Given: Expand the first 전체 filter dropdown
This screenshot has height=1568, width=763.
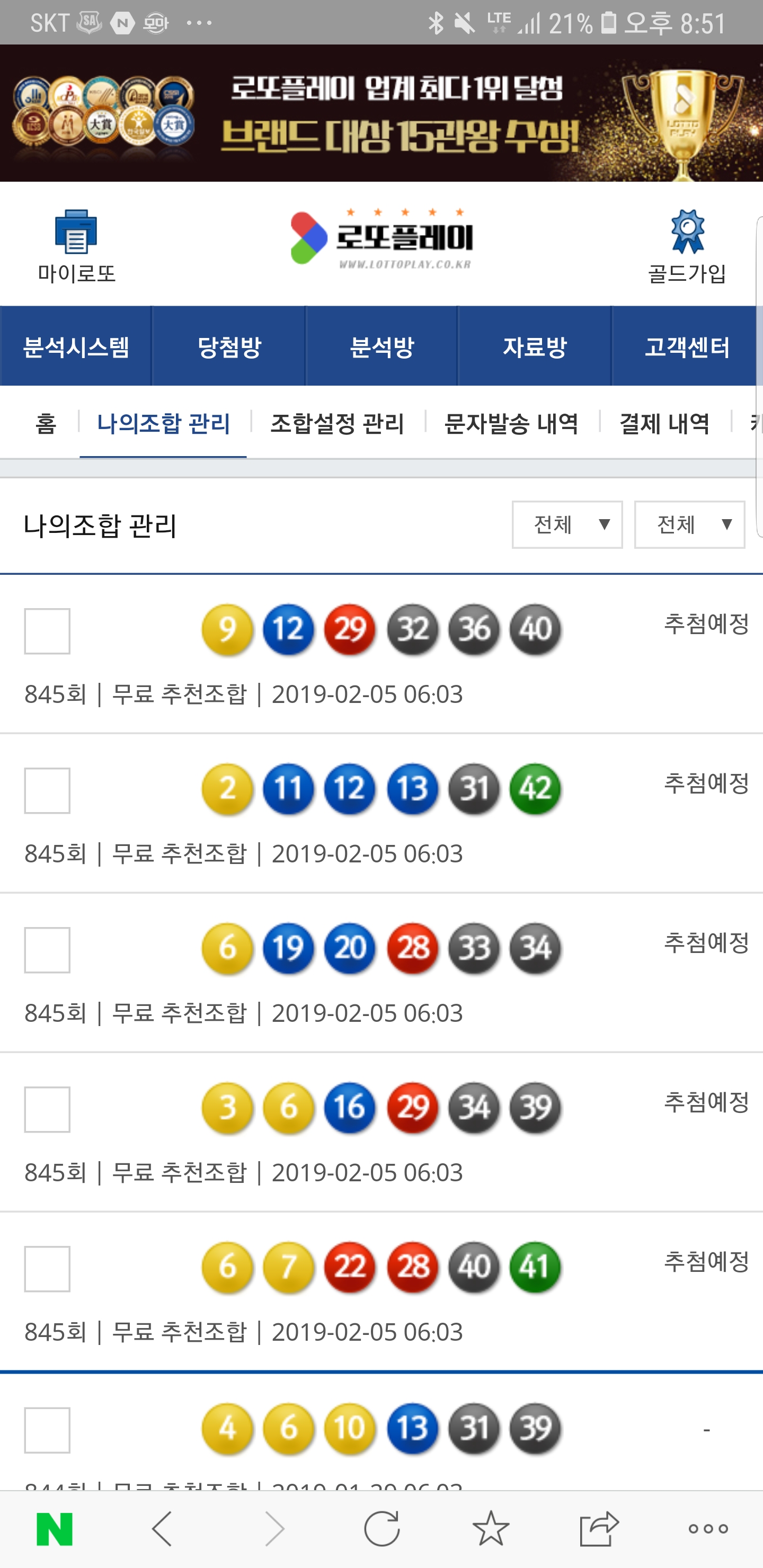Looking at the screenshot, I should coord(567,524).
